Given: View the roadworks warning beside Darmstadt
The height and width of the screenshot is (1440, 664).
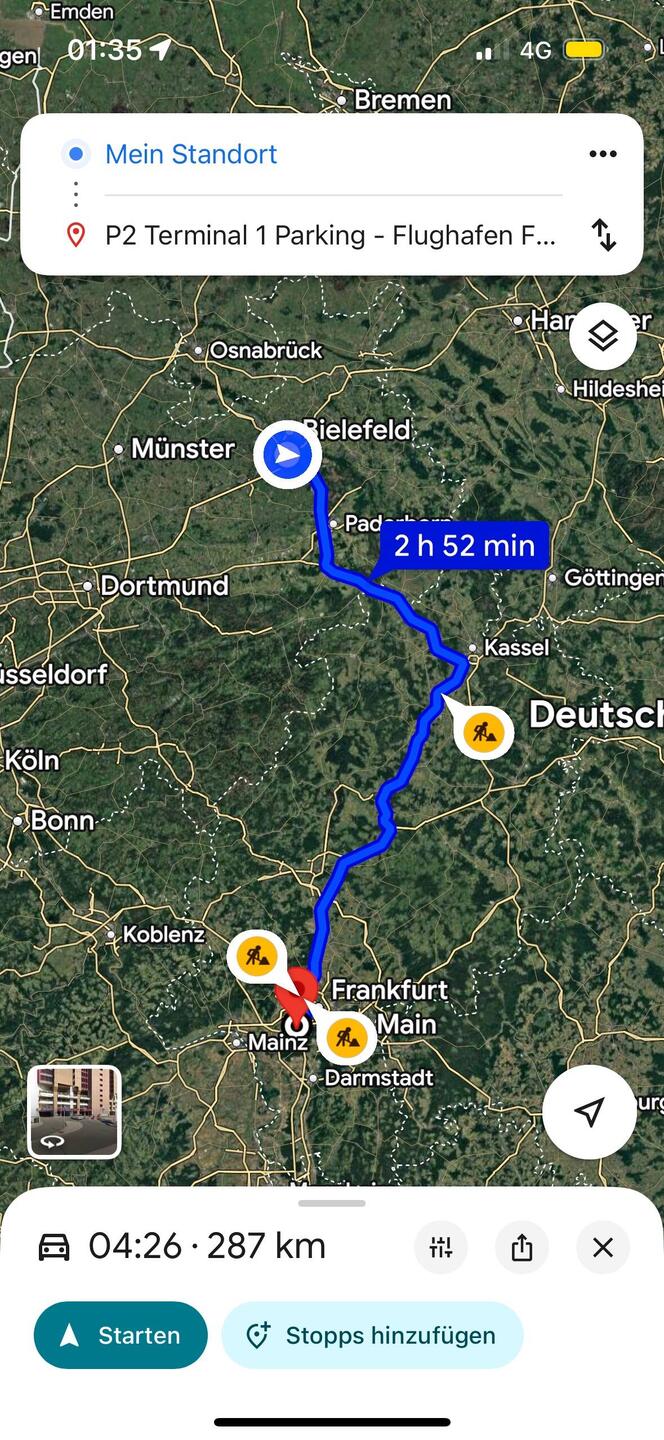Looking at the screenshot, I should pyautogui.click(x=347, y=1036).
